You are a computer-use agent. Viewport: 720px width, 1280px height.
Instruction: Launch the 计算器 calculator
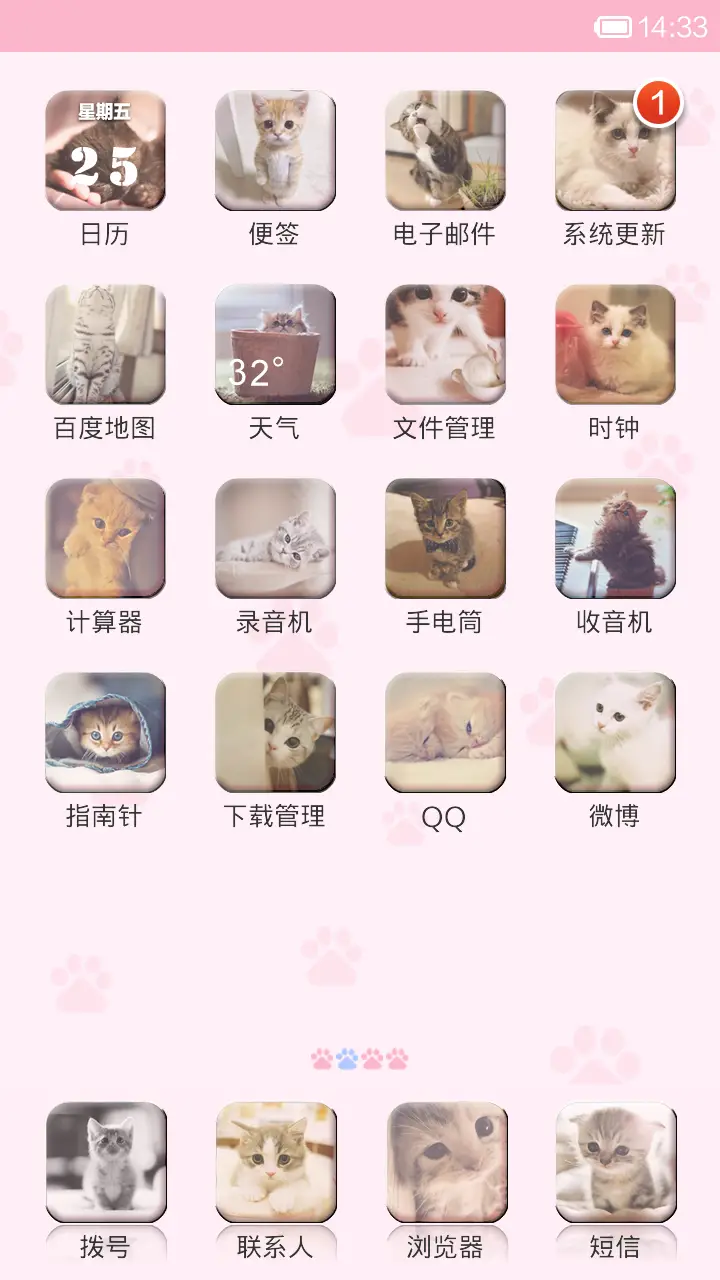105,537
